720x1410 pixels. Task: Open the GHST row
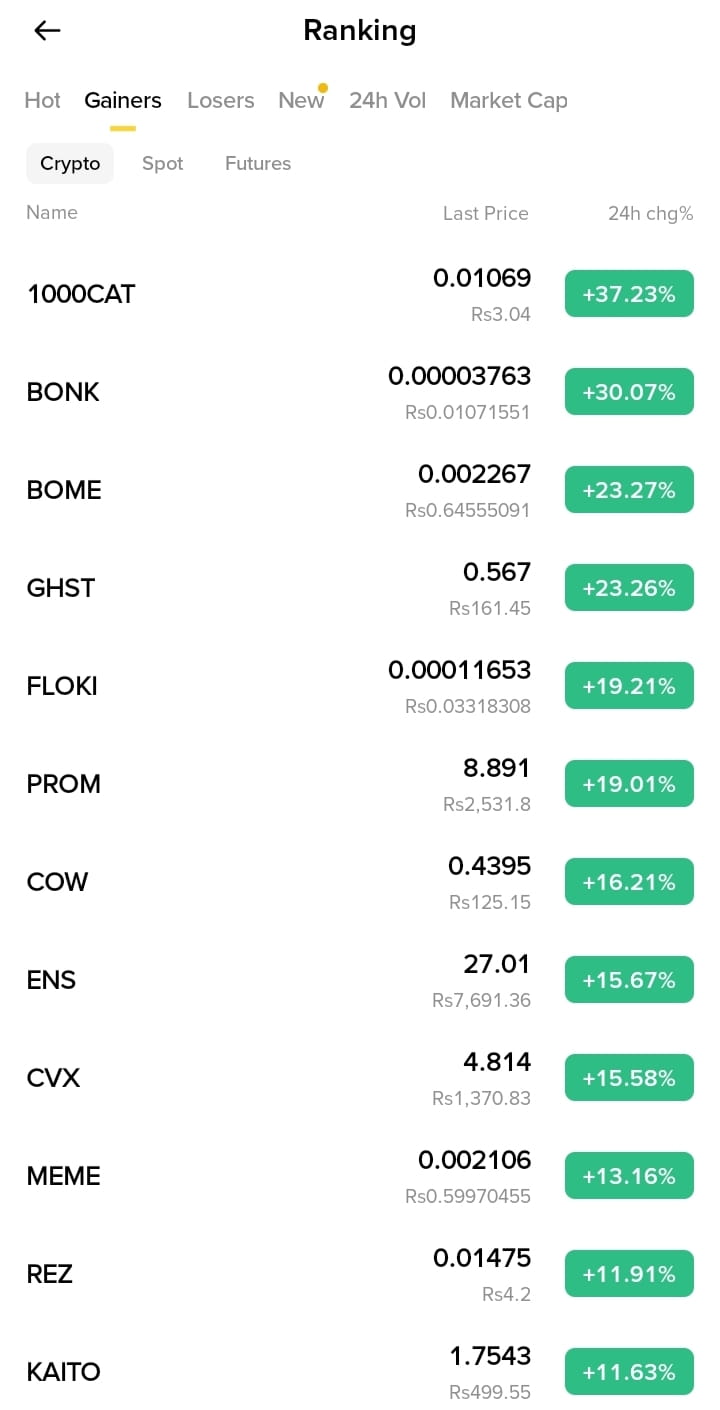click(x=360, y=588)
